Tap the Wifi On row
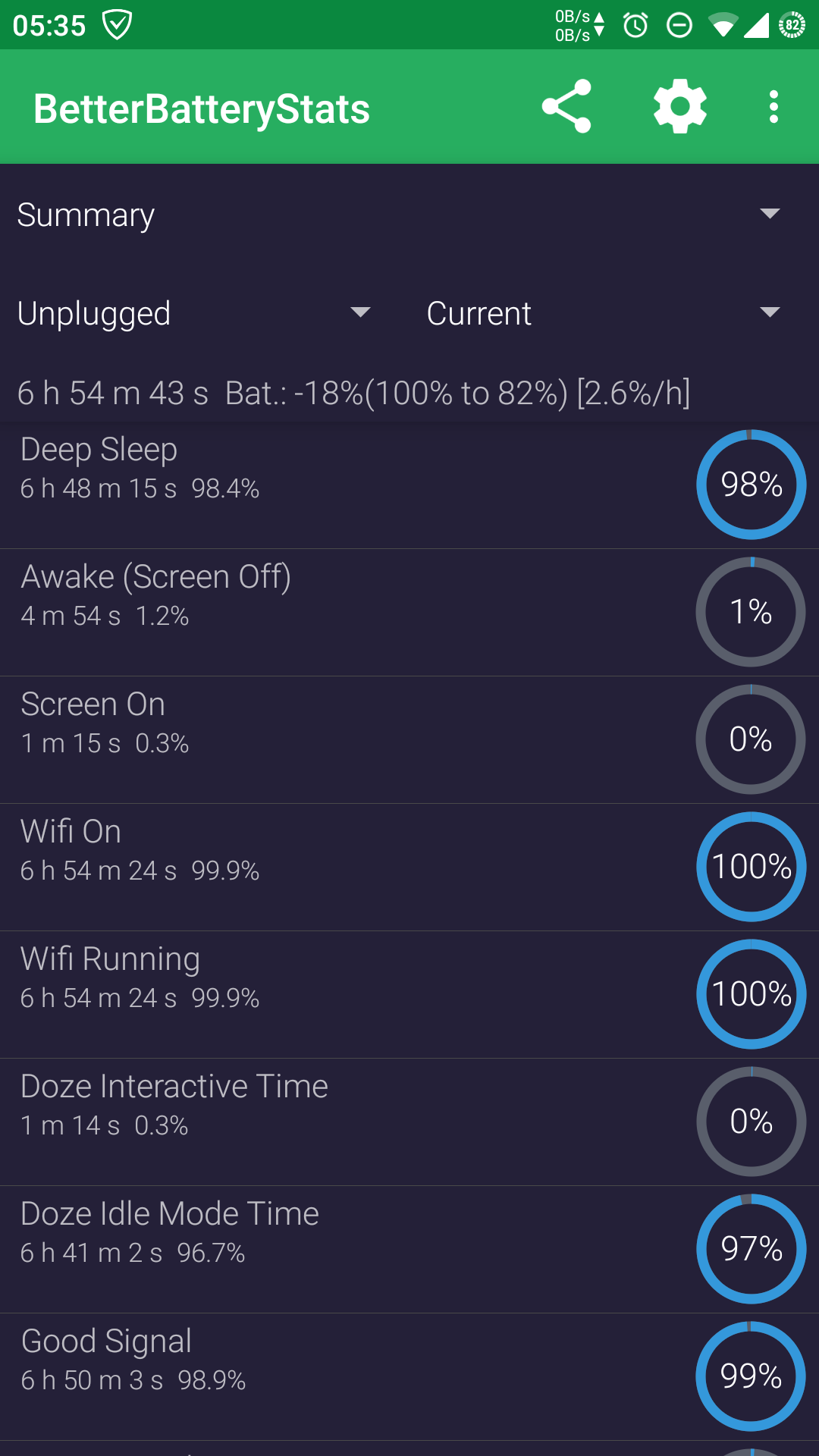 click(409, 868)
